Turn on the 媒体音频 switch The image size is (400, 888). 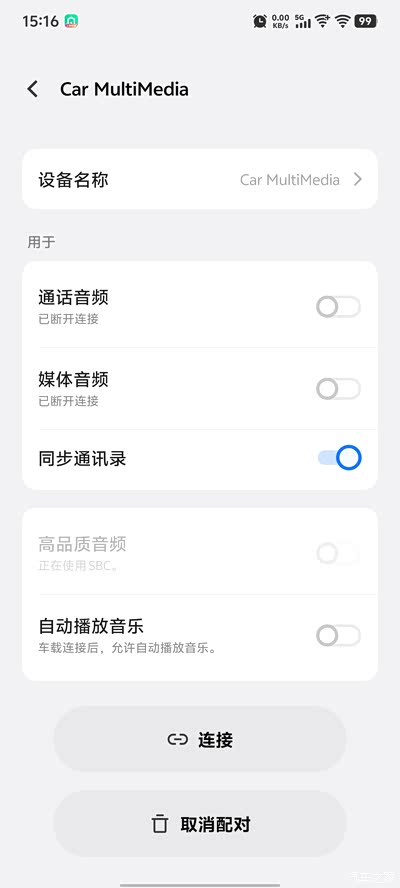tap(338, 389)
